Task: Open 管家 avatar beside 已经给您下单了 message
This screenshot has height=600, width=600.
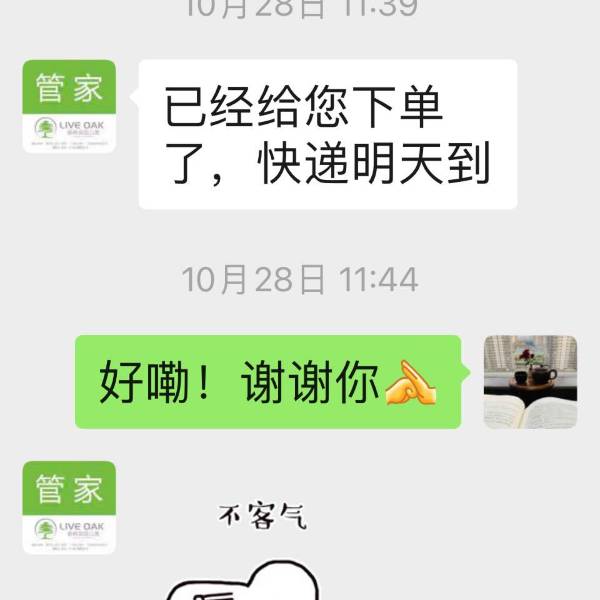Action: click(69, 106)
